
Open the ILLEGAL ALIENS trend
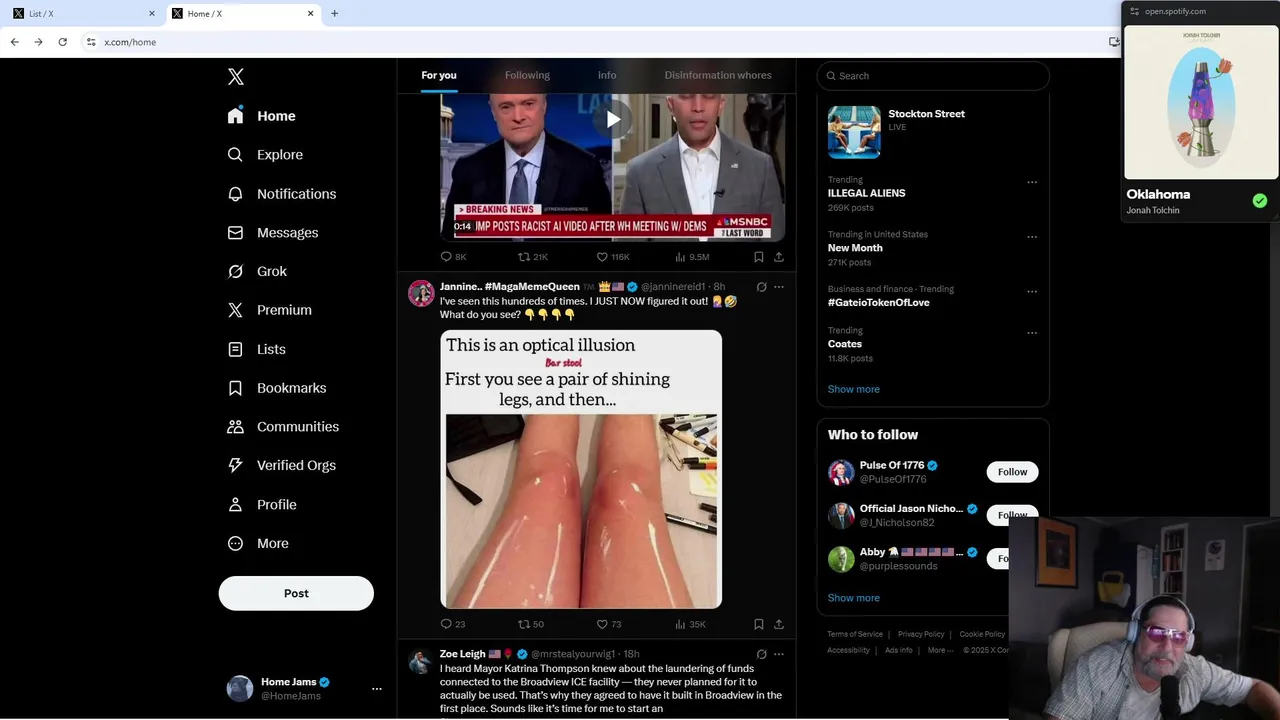point(866,193)
